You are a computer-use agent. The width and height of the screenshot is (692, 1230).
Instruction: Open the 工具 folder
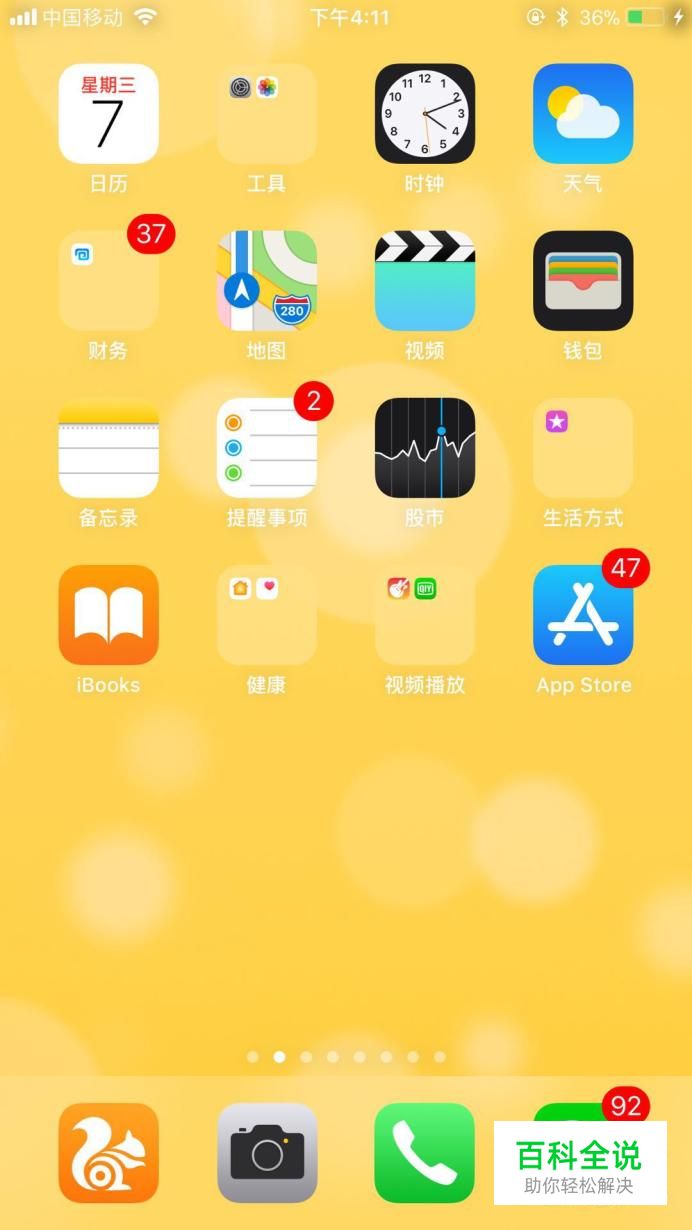[x=266, y=114]
